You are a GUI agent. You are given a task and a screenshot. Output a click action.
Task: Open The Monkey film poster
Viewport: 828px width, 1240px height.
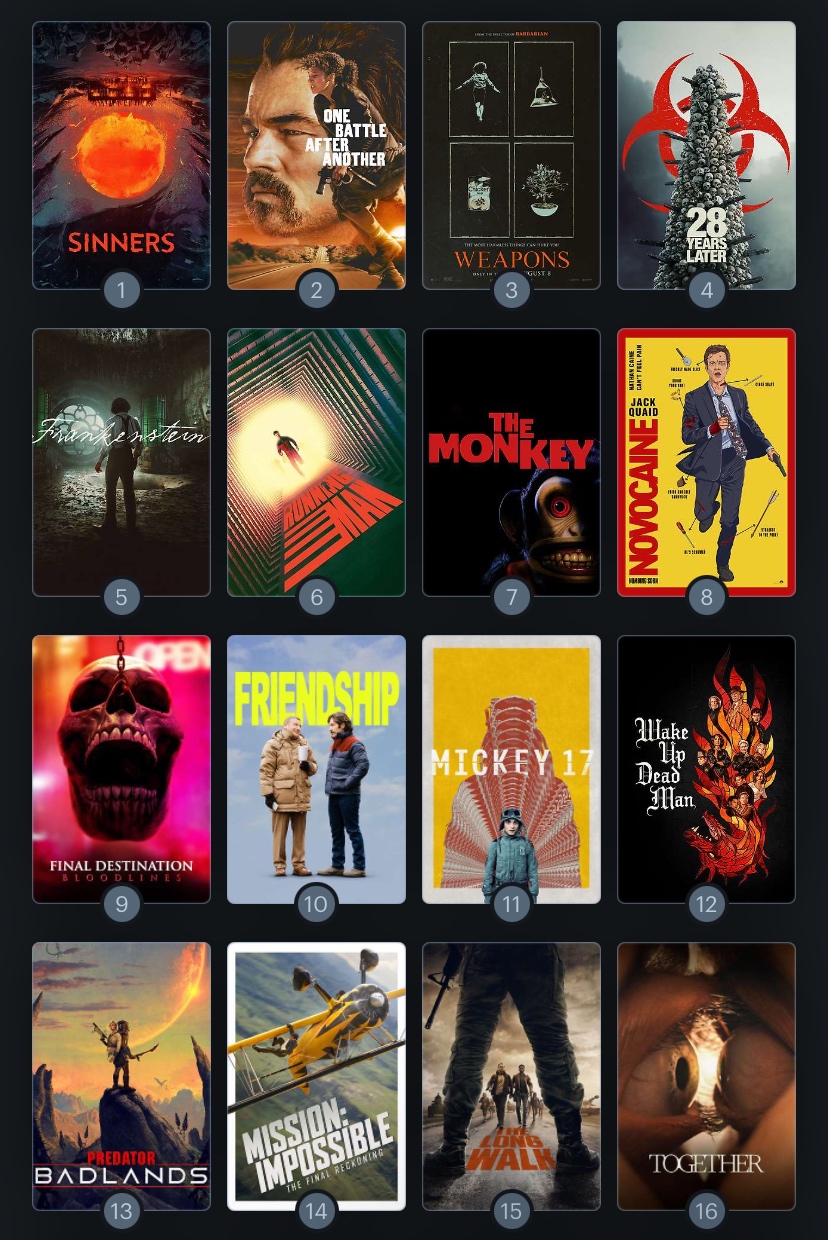click(x=511, y=462)
